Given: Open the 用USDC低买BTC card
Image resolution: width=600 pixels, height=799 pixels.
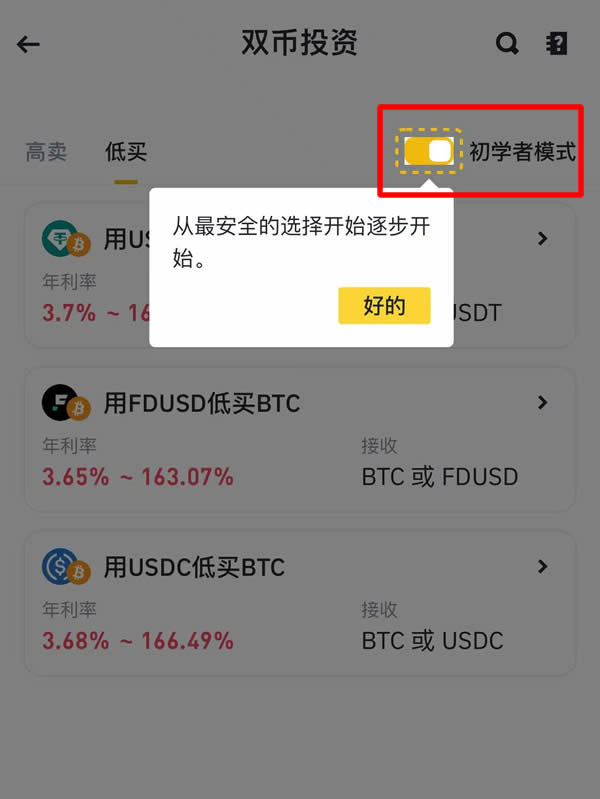Looking at the screenshot, I should click(x=300, y=603).
